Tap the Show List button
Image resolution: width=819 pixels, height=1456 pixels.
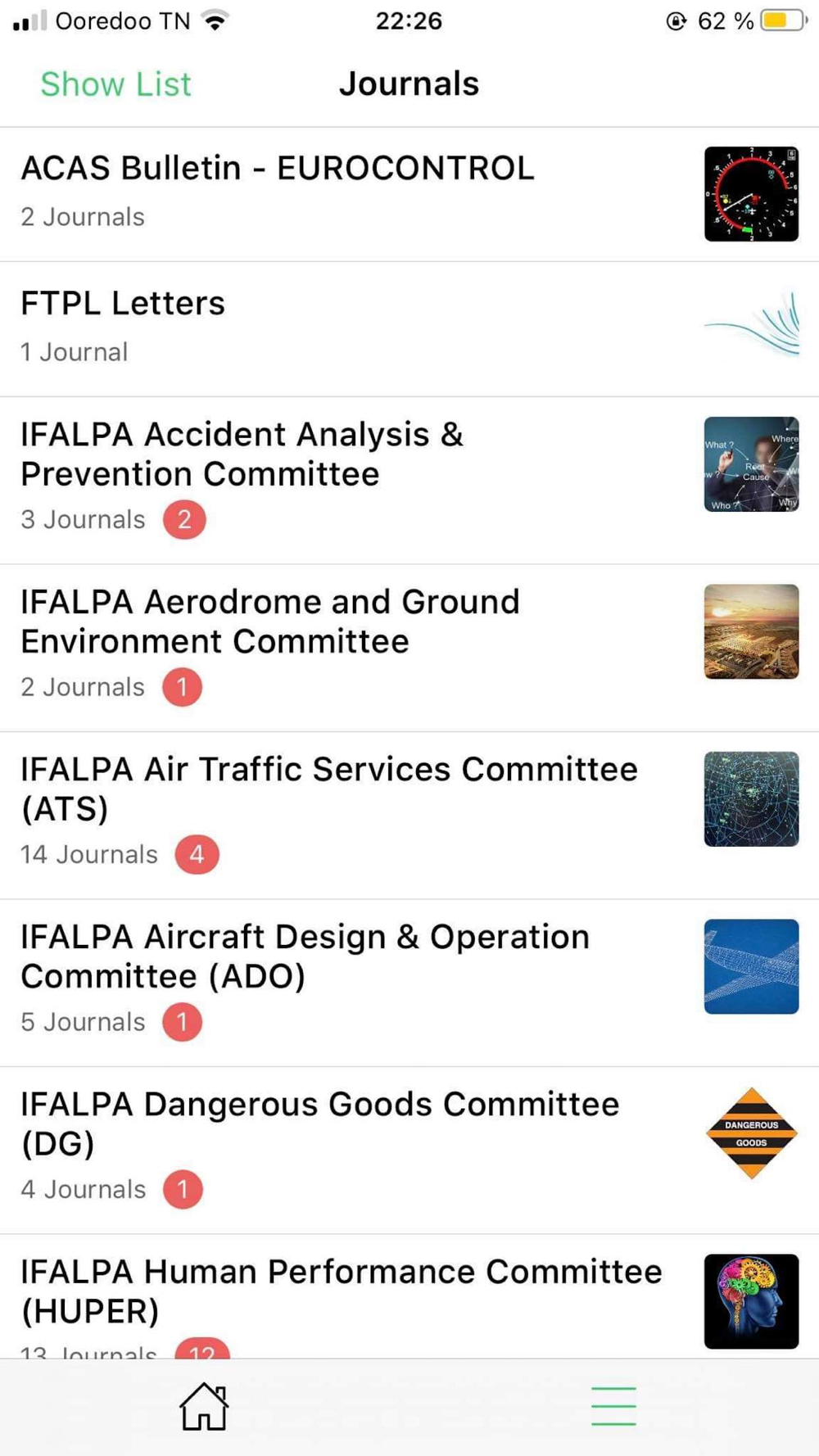click(115, 84)
